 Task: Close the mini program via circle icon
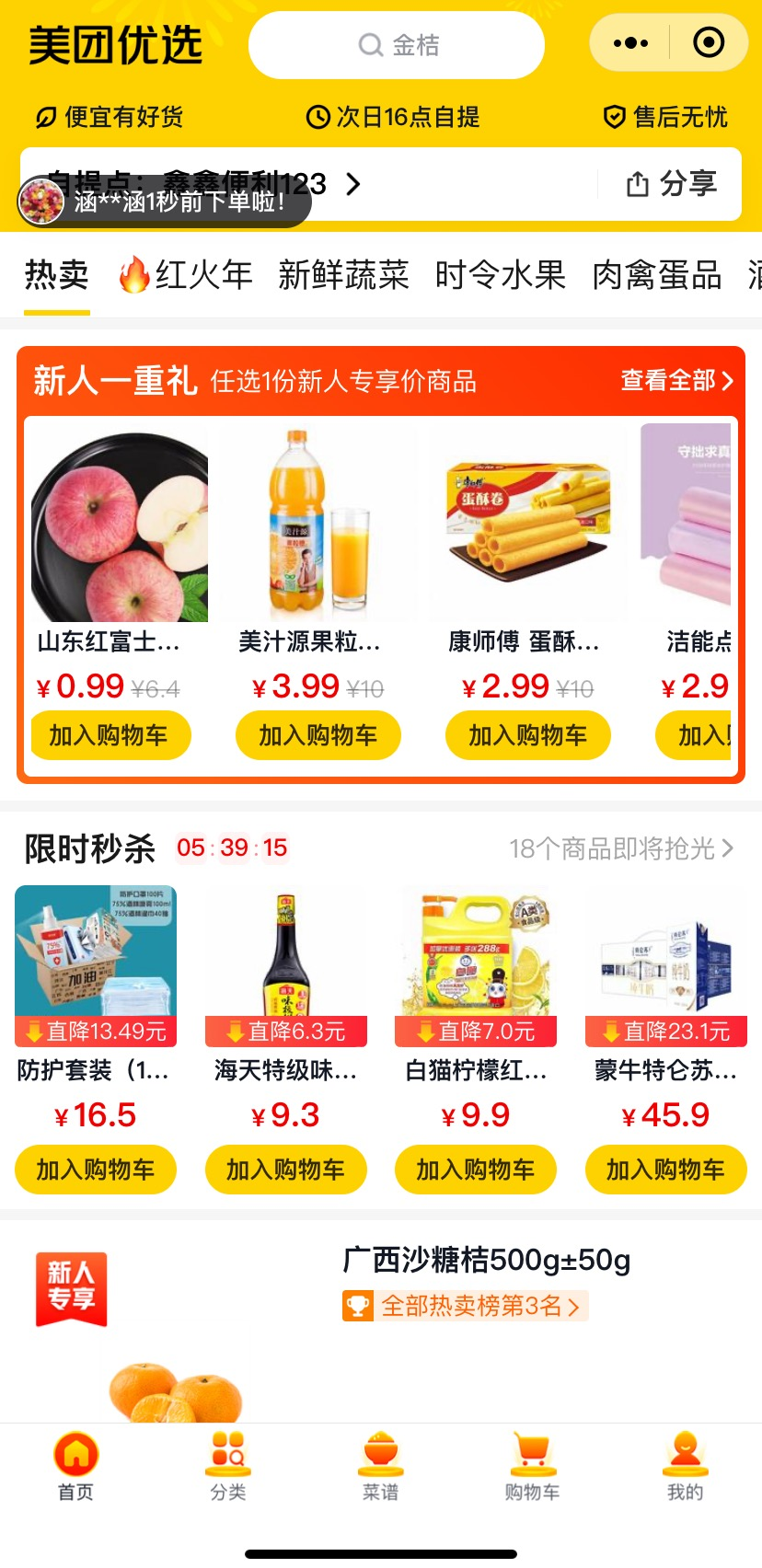(x=708, y=43)
